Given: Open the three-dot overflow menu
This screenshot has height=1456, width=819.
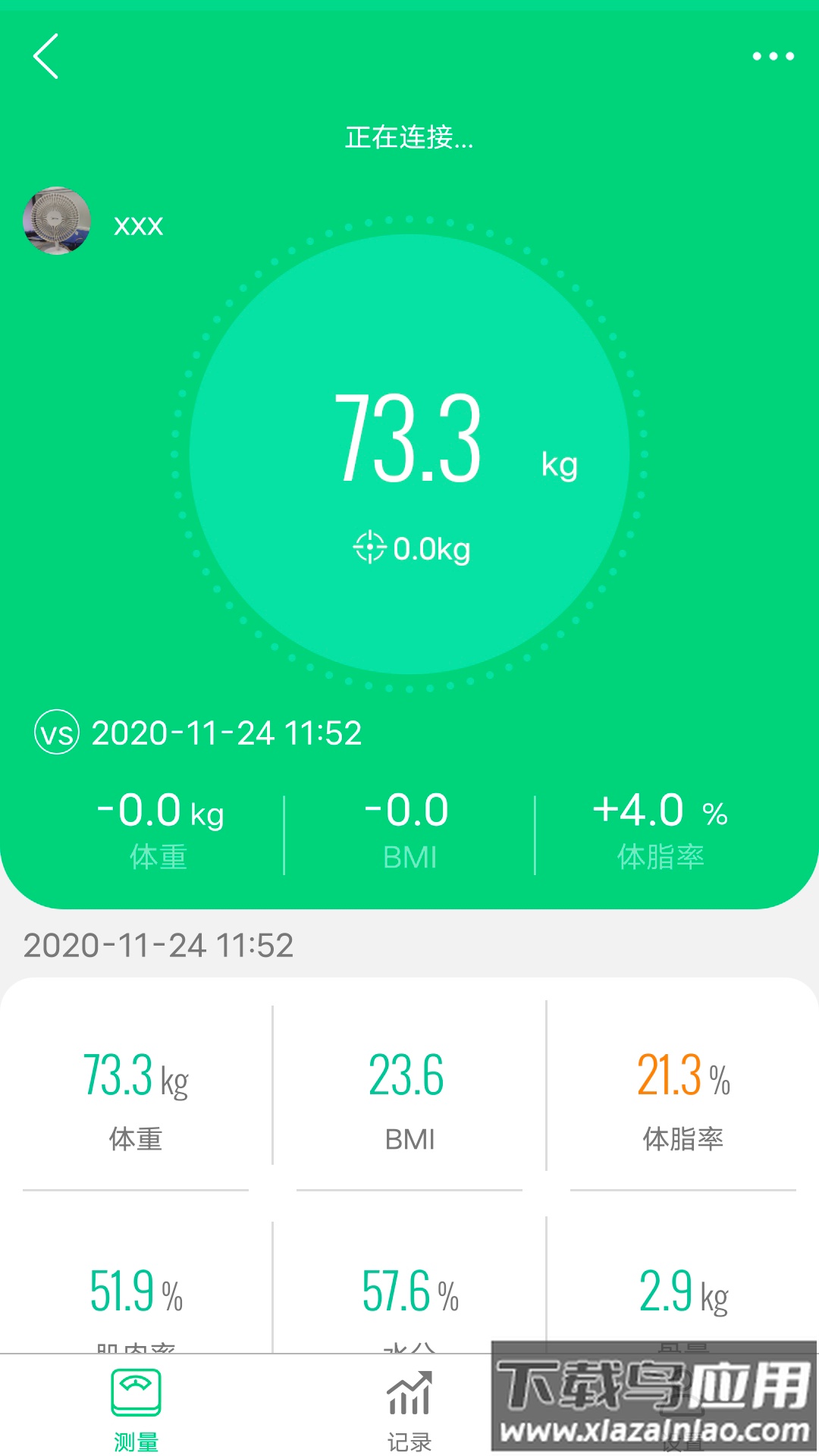Looking at the screenshot, I should point(773,56).
